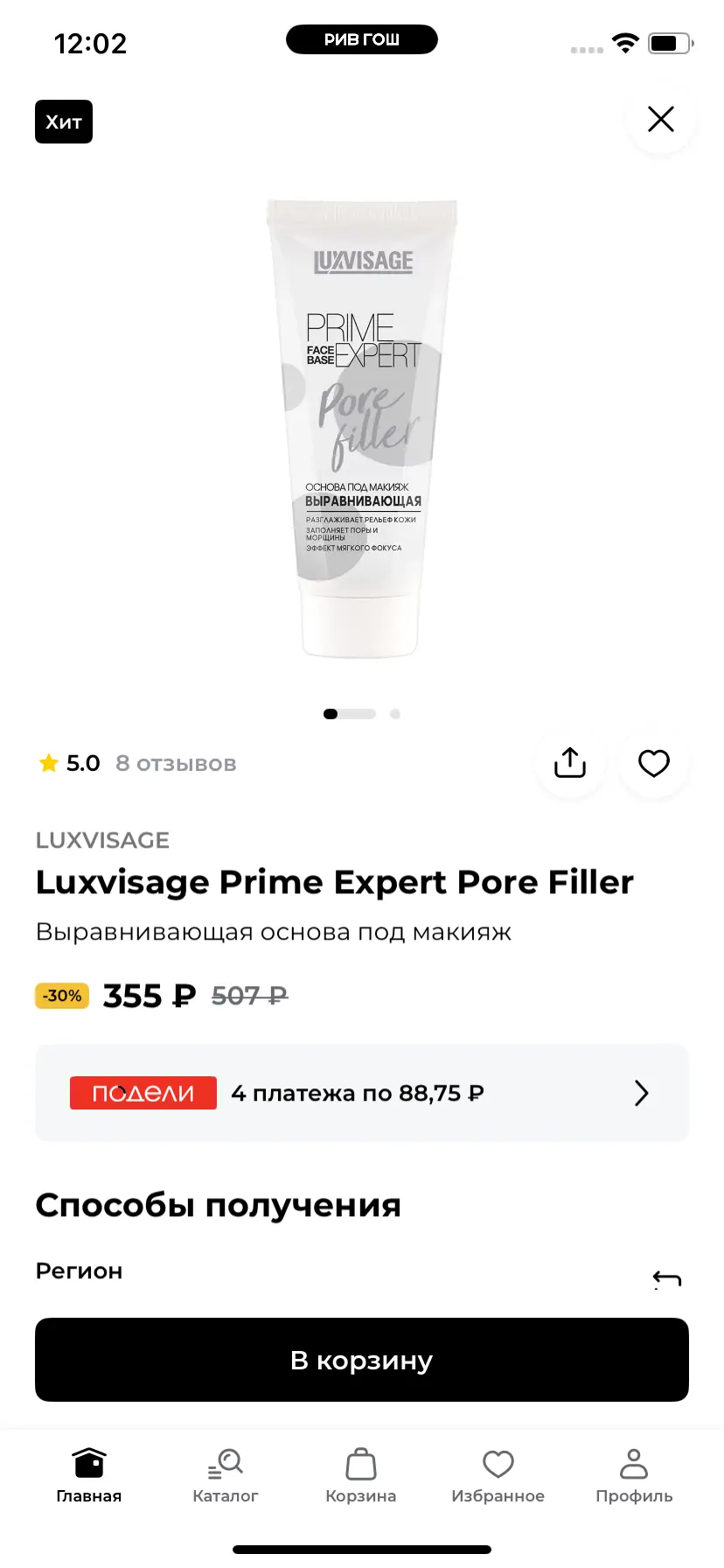
Task: Close the product page
Action: [x=660, y=119]
